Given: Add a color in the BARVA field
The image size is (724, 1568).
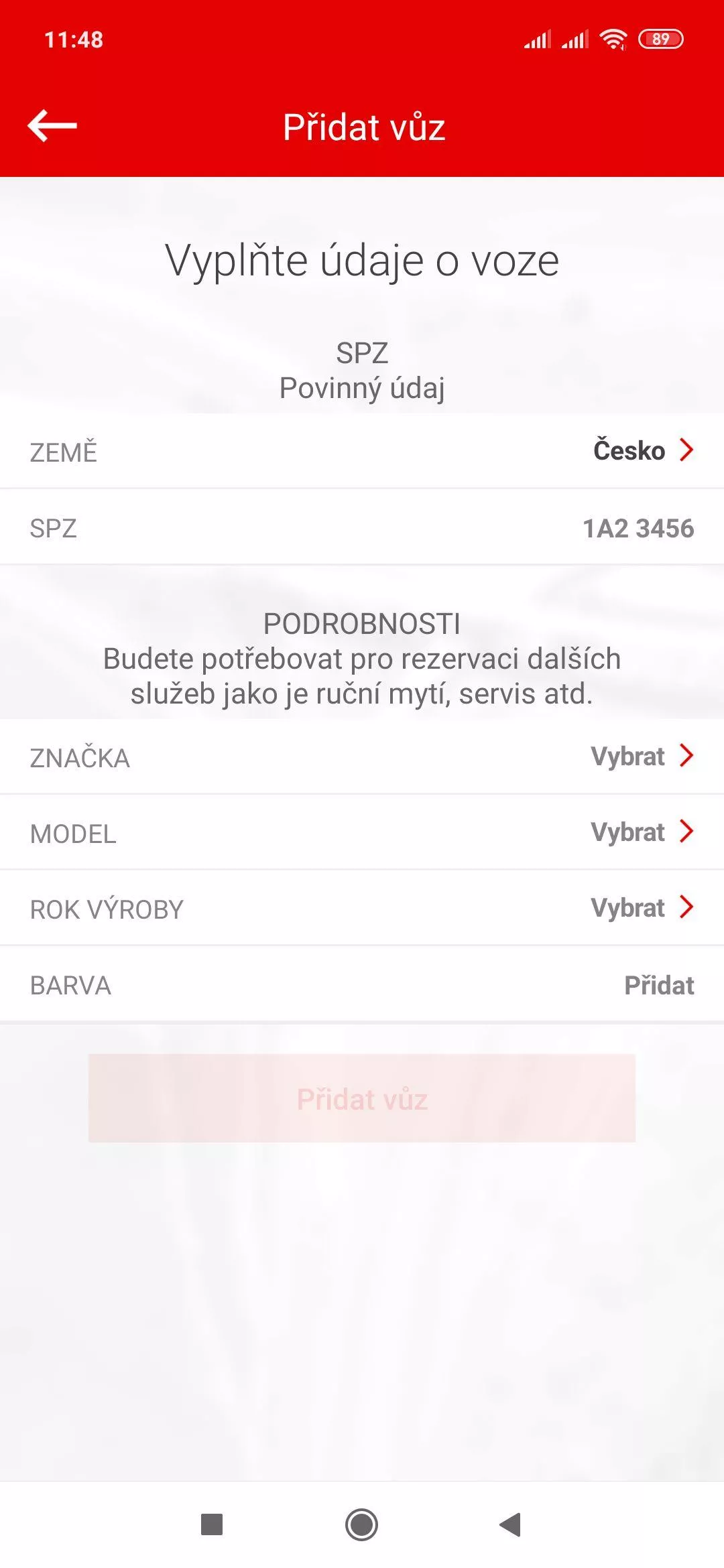Looking at the screenshot, I should coord(362,985).
